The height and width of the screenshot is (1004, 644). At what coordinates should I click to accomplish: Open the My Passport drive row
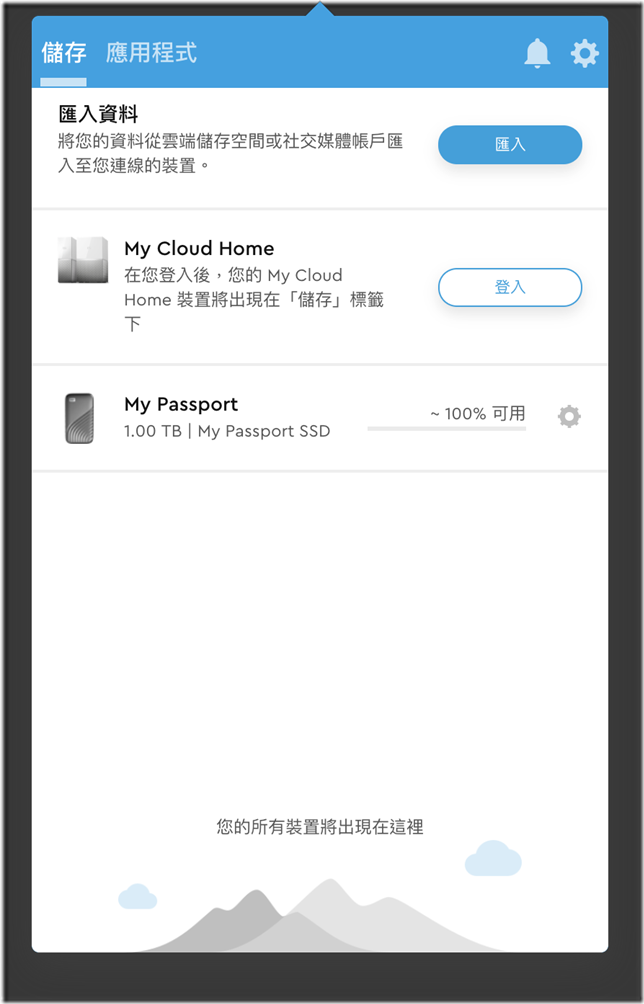click(x=230, y=417)
